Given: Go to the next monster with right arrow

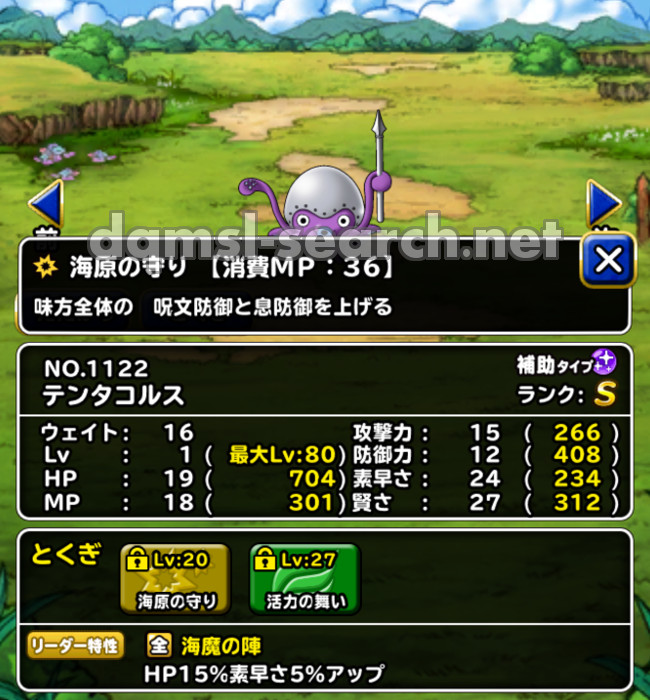Looking at the screenshot, I should [603, 203].
